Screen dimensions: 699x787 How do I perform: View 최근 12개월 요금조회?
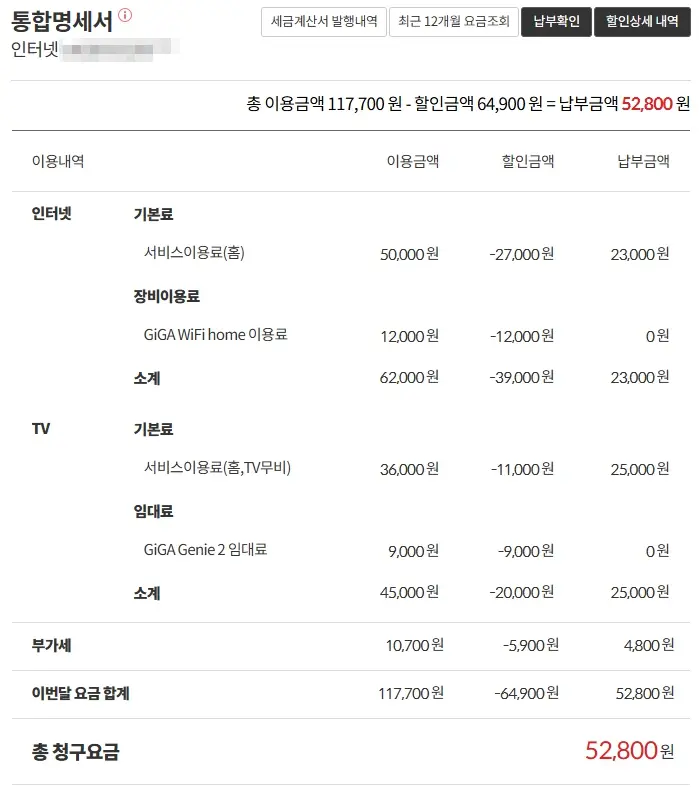coord(453,21)
